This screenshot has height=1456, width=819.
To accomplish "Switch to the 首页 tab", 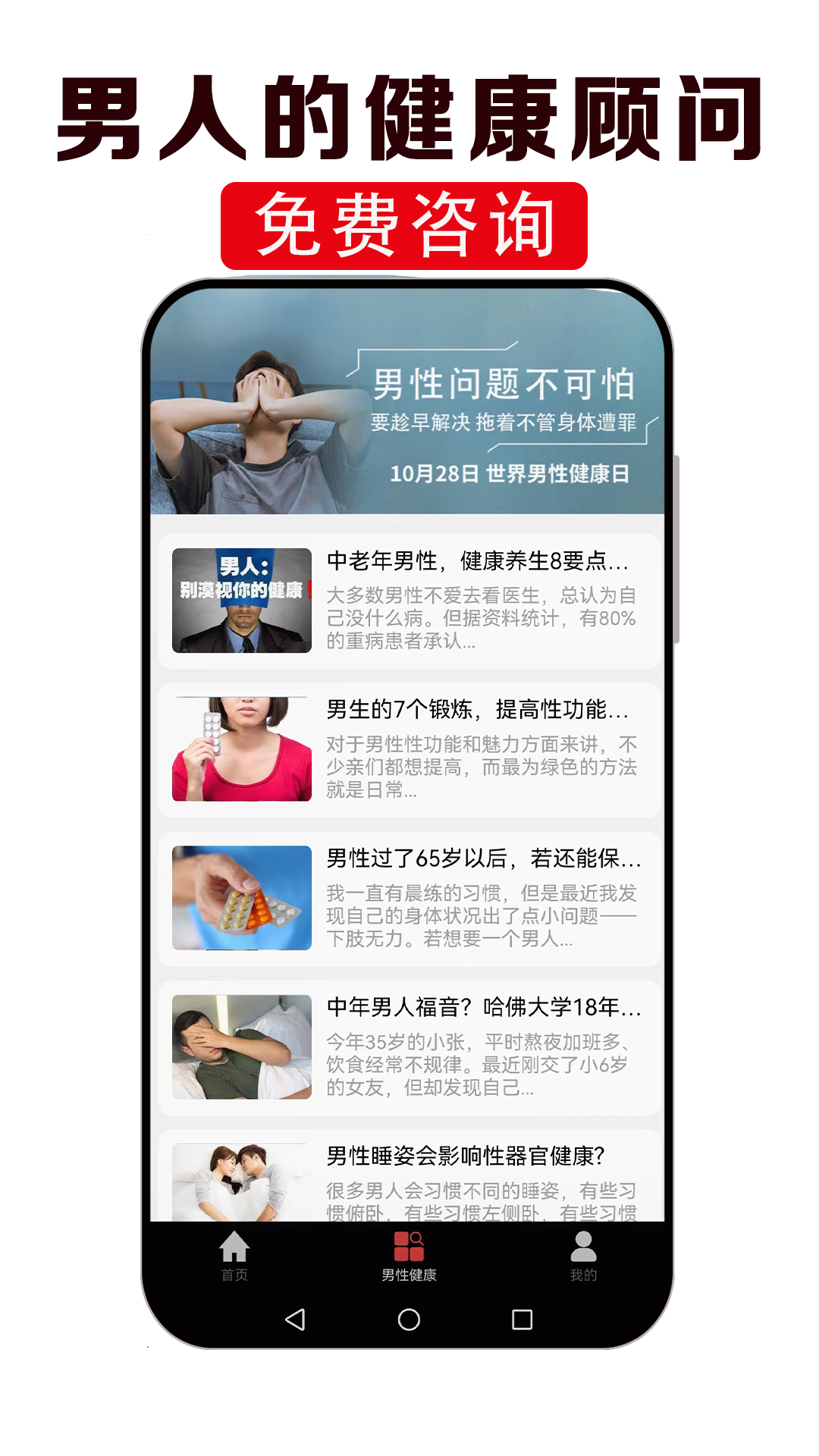I will coord(235,1255).
